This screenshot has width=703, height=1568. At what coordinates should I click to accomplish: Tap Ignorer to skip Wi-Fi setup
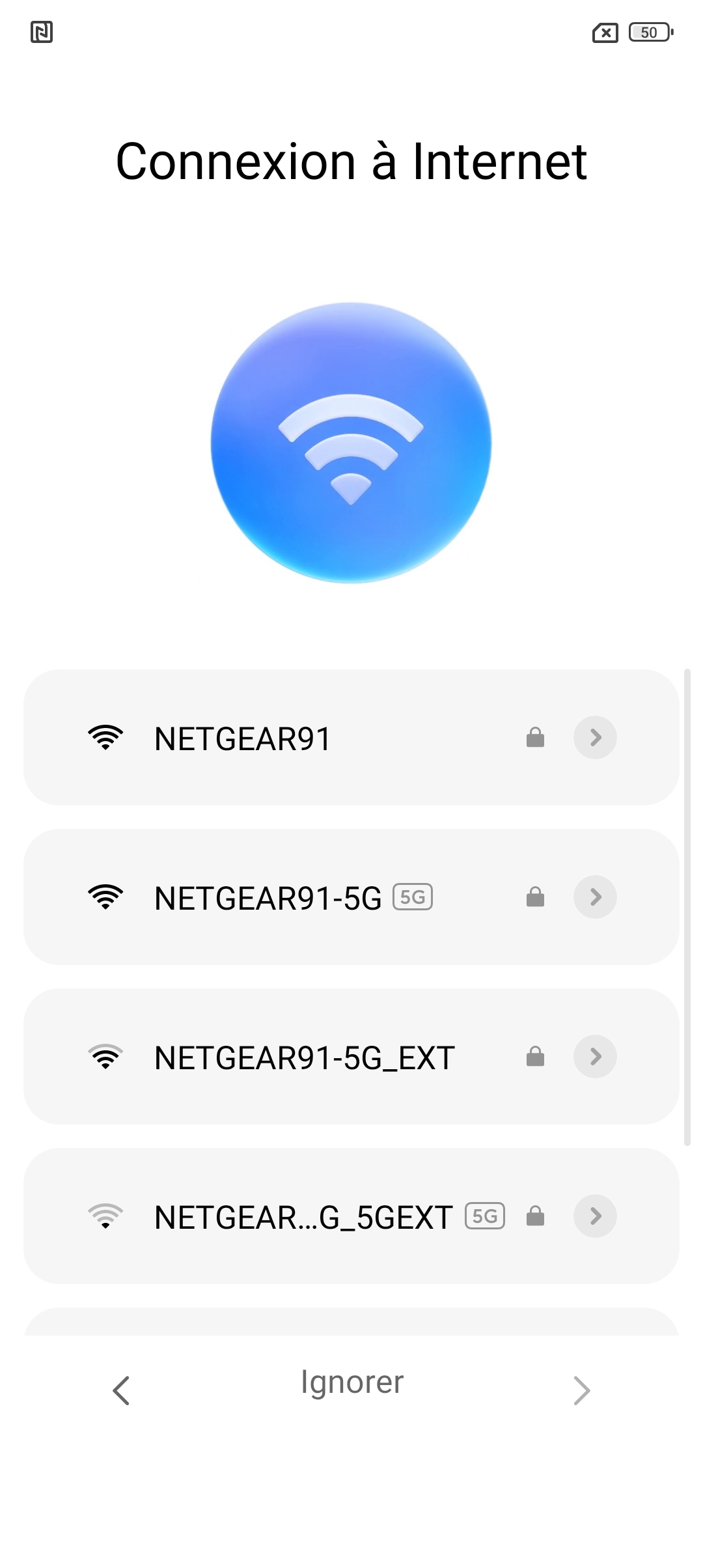351,1382
